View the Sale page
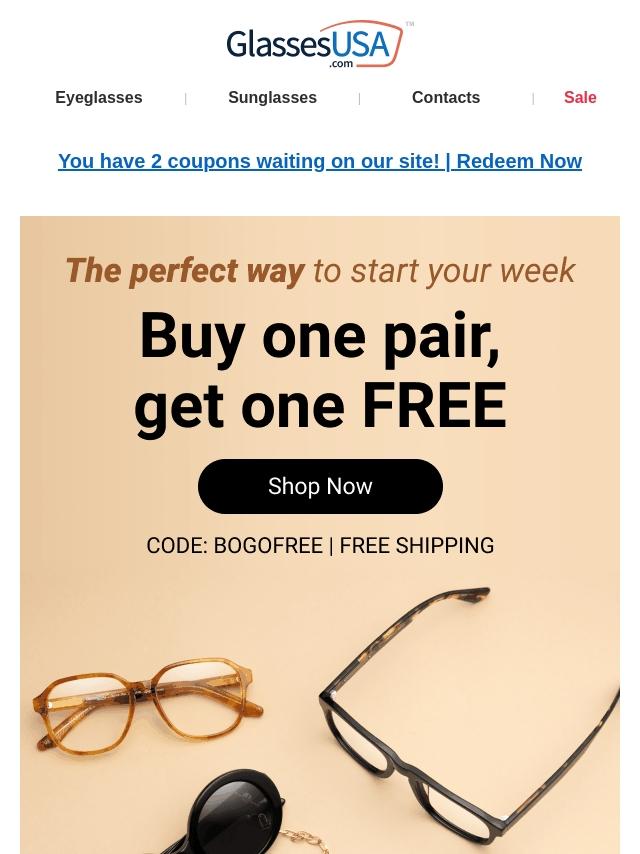 tap(580, 97)
